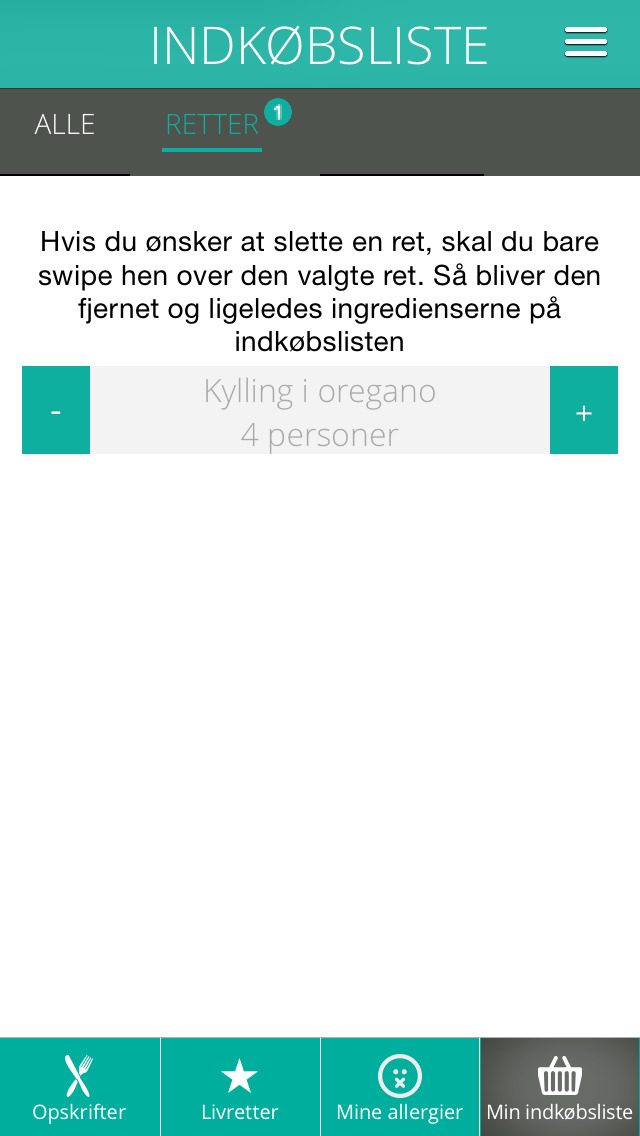Switch to the ALLE tab
The image size is (640, 1136).
coord(65,125)
